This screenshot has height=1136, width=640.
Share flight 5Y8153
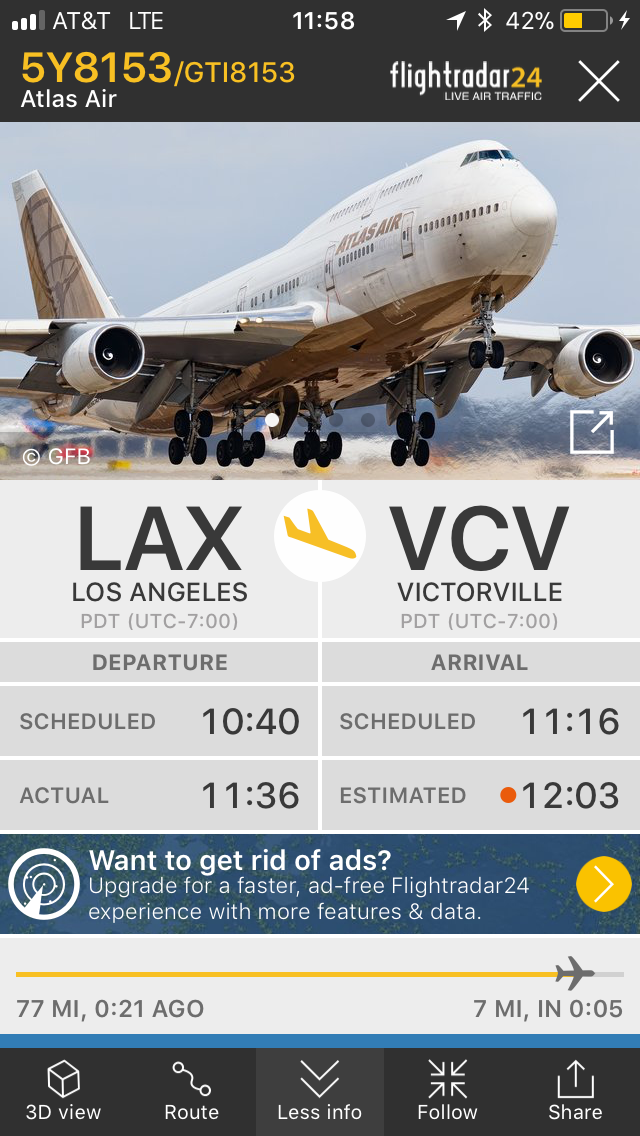(575, 1091)
